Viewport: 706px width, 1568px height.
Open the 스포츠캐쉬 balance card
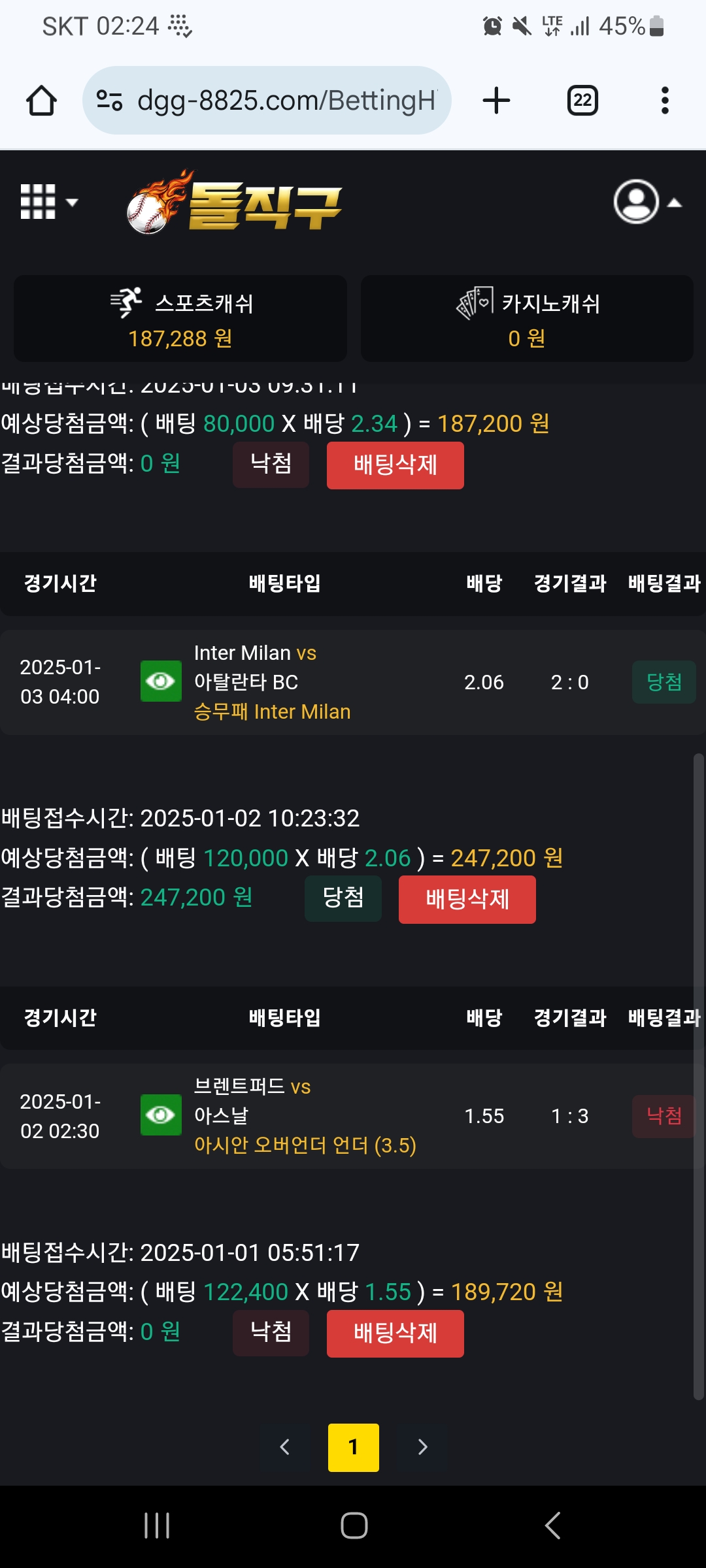180,319
